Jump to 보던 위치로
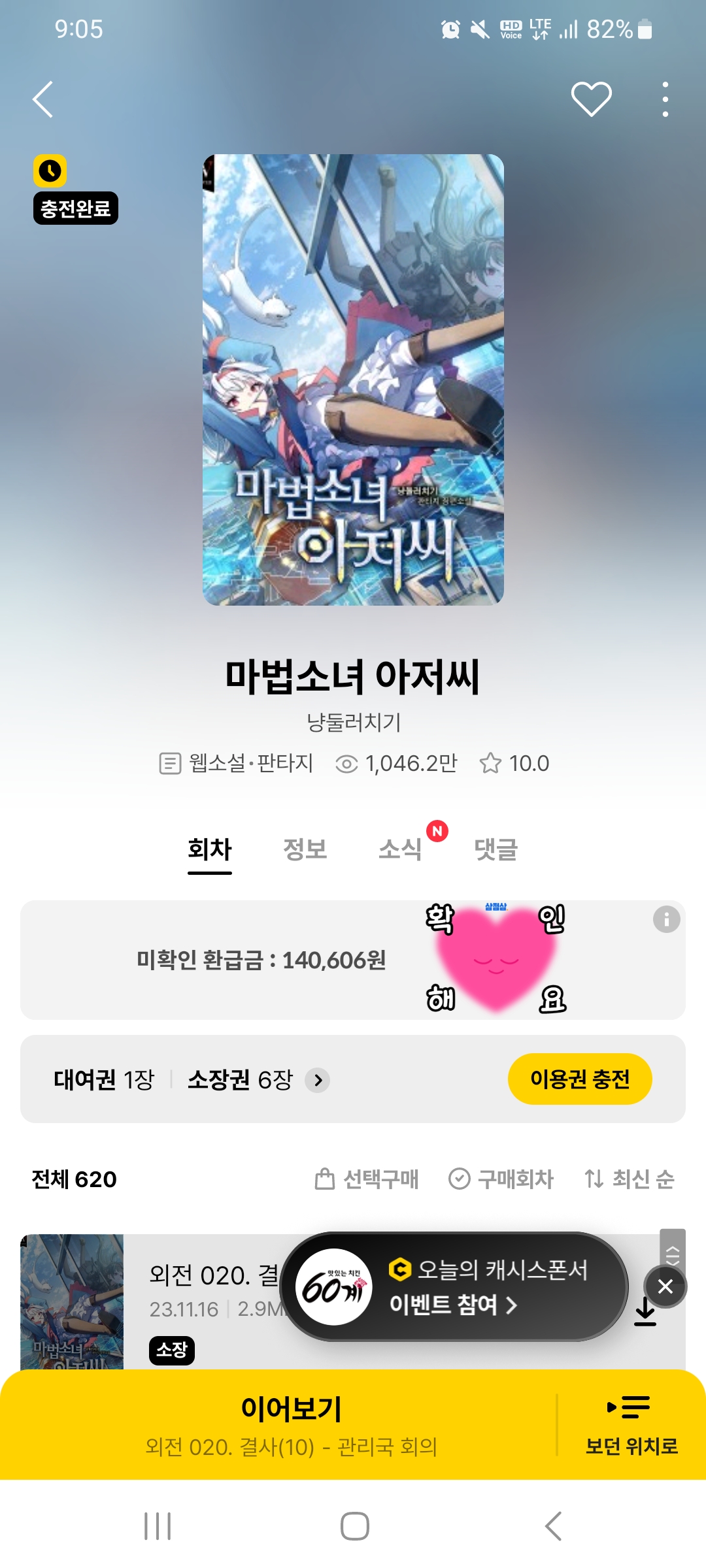The width and height of the screenshot is (706, 1568). 631,1424
